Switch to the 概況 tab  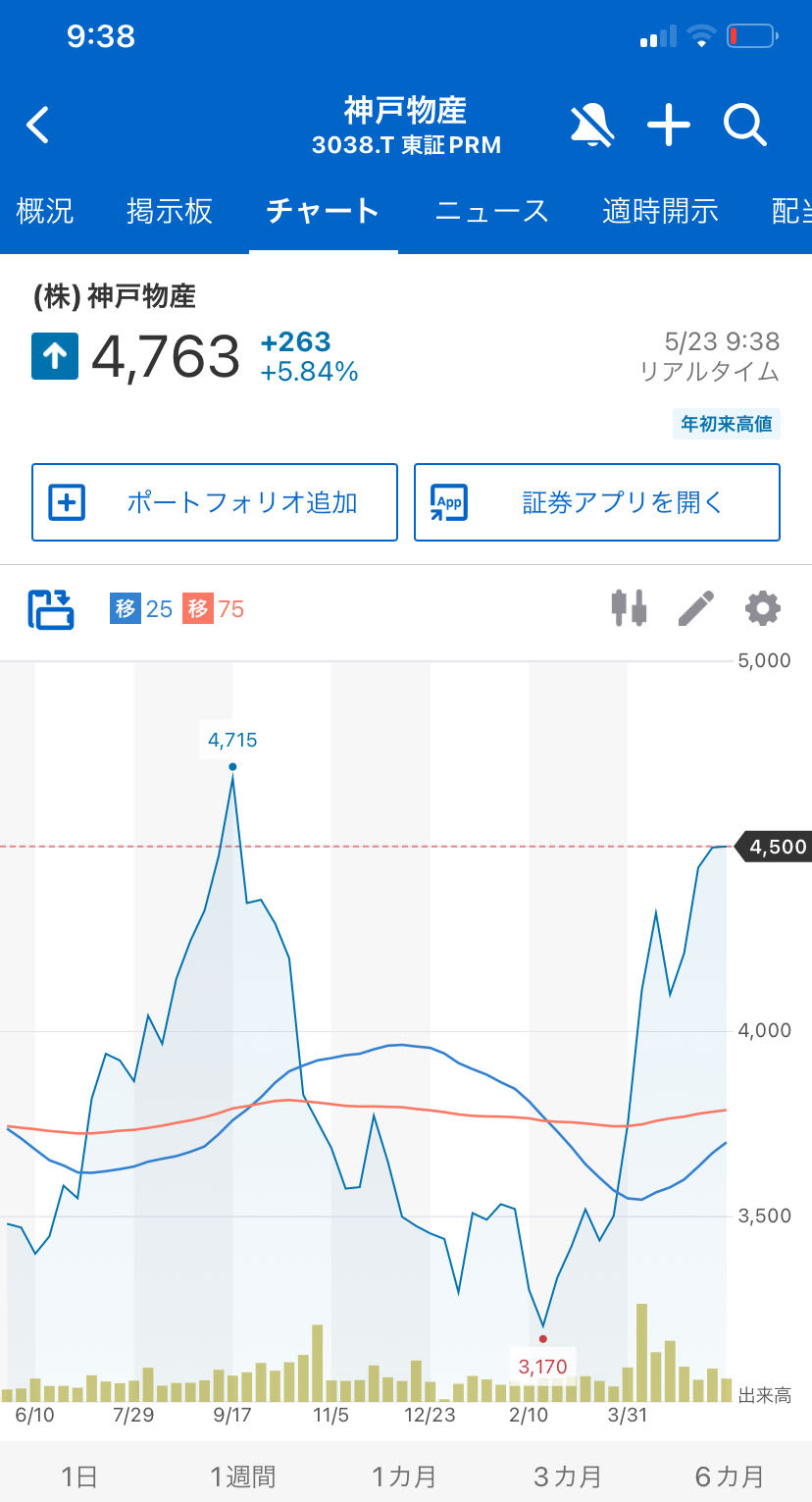click(x=45, y=211)
